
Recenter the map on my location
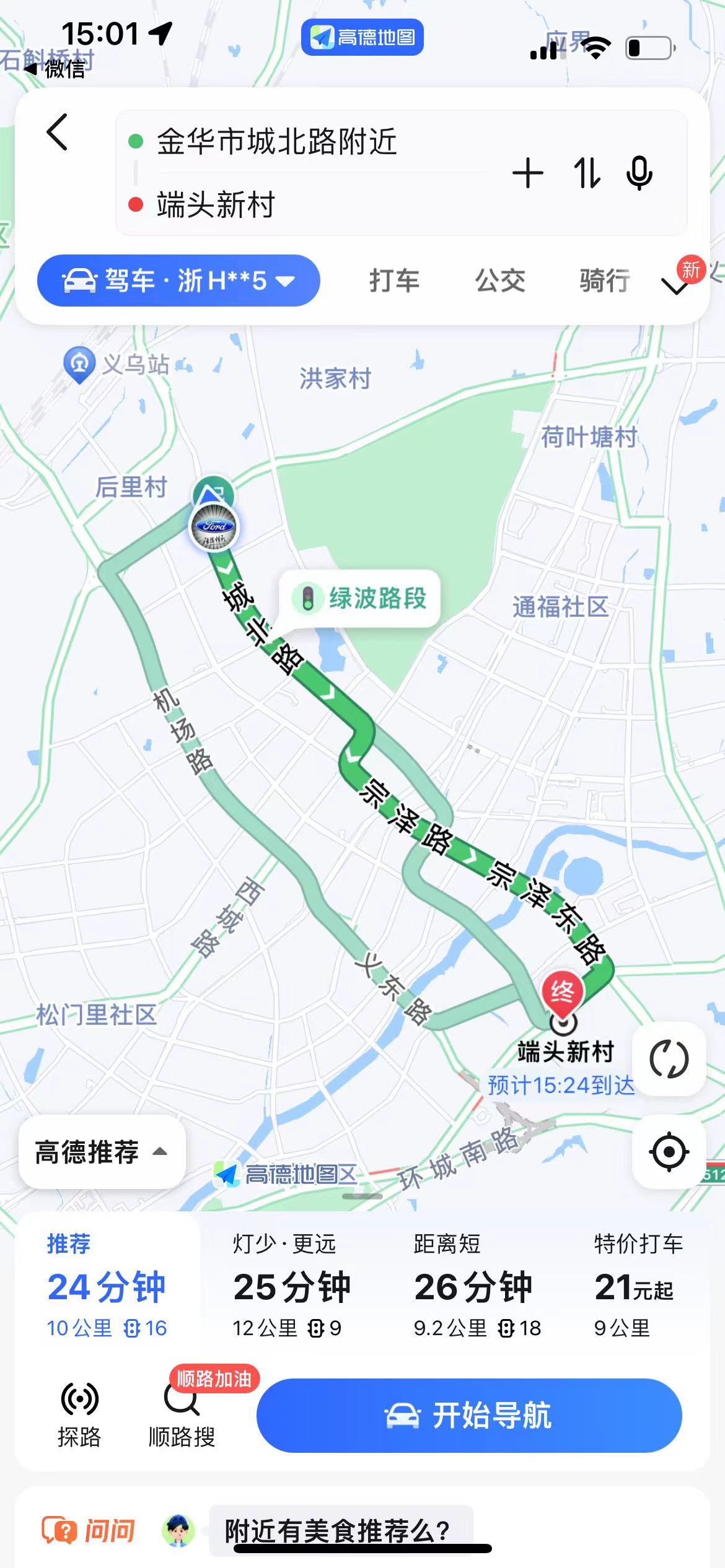click(x=669, y=1152)
